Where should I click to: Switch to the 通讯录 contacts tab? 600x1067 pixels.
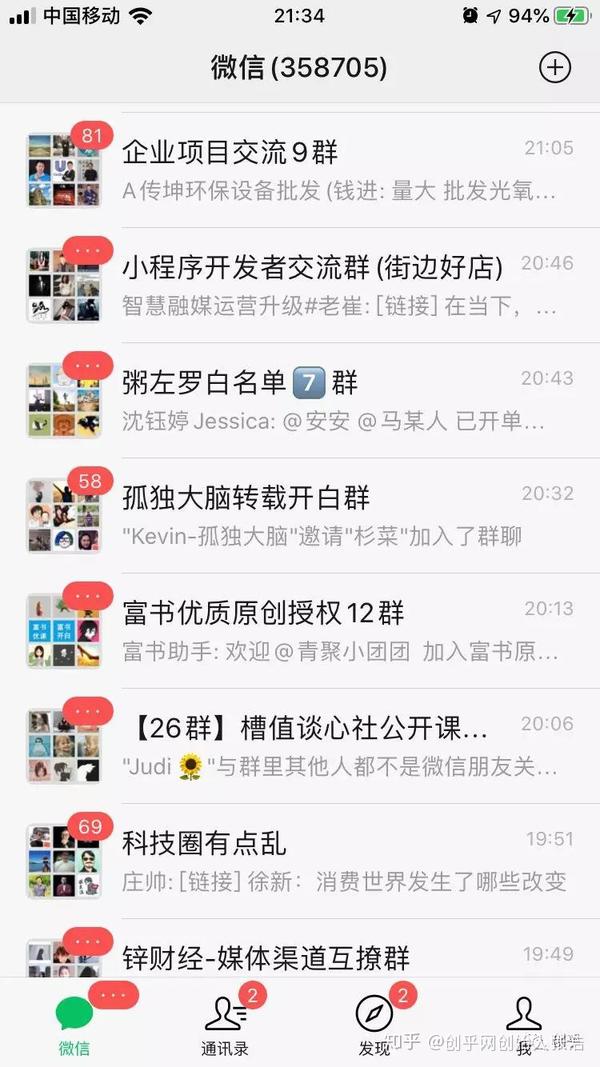225,1025
